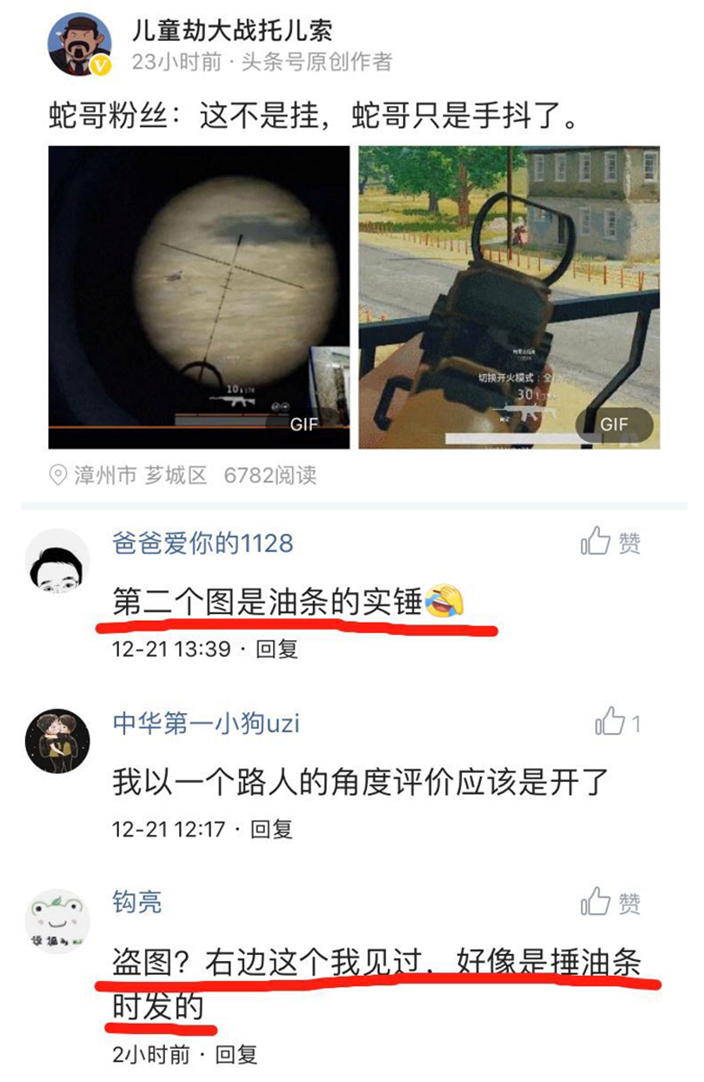Open the avatar of 中华第一小狗uzi

57,741
